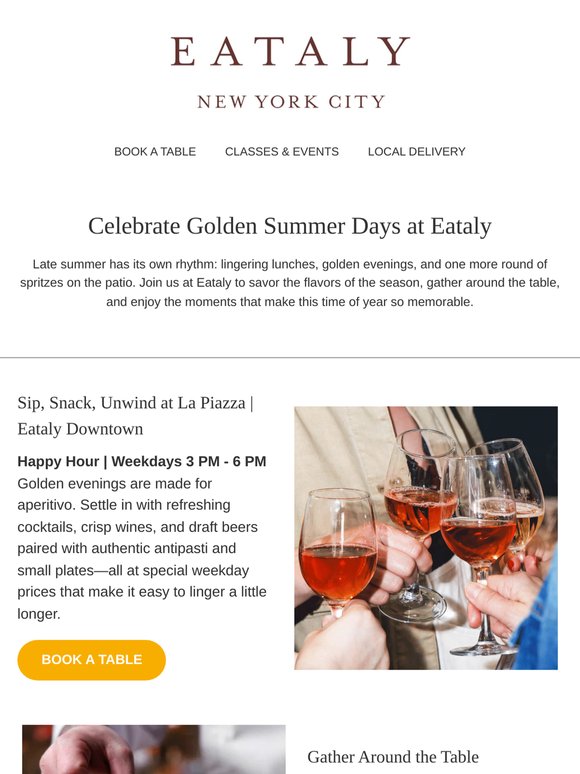Image resolution: width=580 pixels, height=774 pixels.
Task: Open the wine glasses toast photo
Action: click(x=426, y=538)
